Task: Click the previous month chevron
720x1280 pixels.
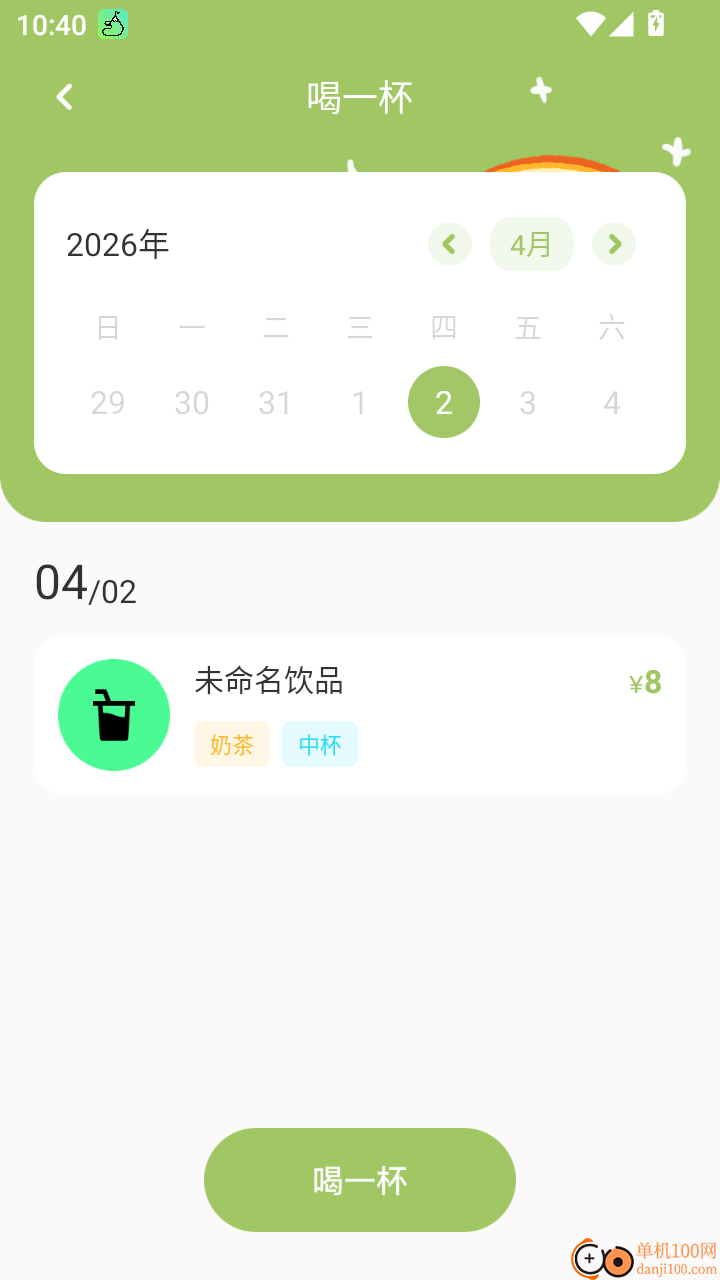Action: [450, 244]
